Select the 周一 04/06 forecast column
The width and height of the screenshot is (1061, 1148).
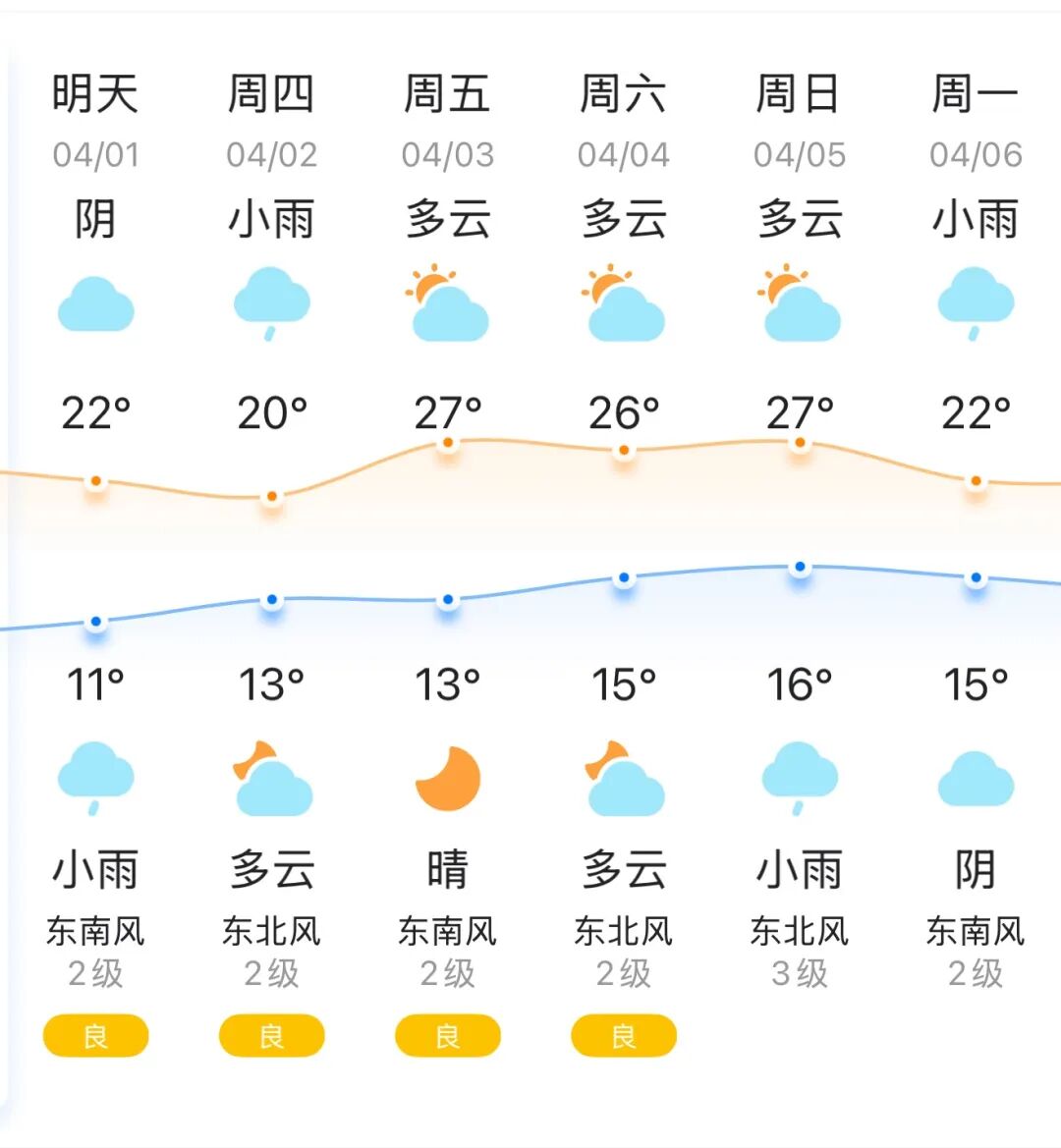pos(975,564)
